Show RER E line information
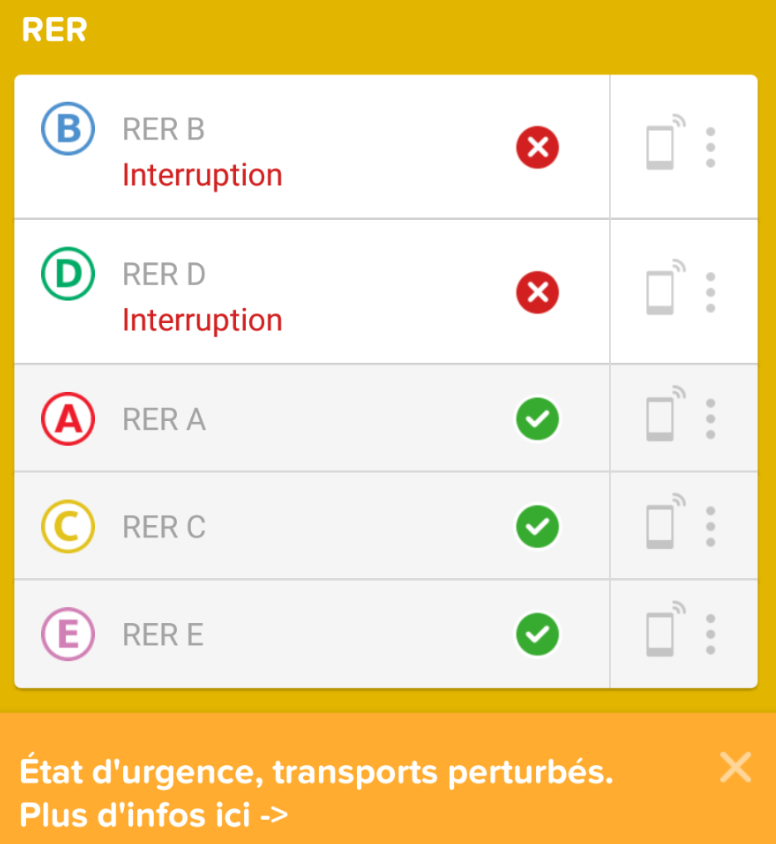The image size is (776, 844). tap(300, 635)
